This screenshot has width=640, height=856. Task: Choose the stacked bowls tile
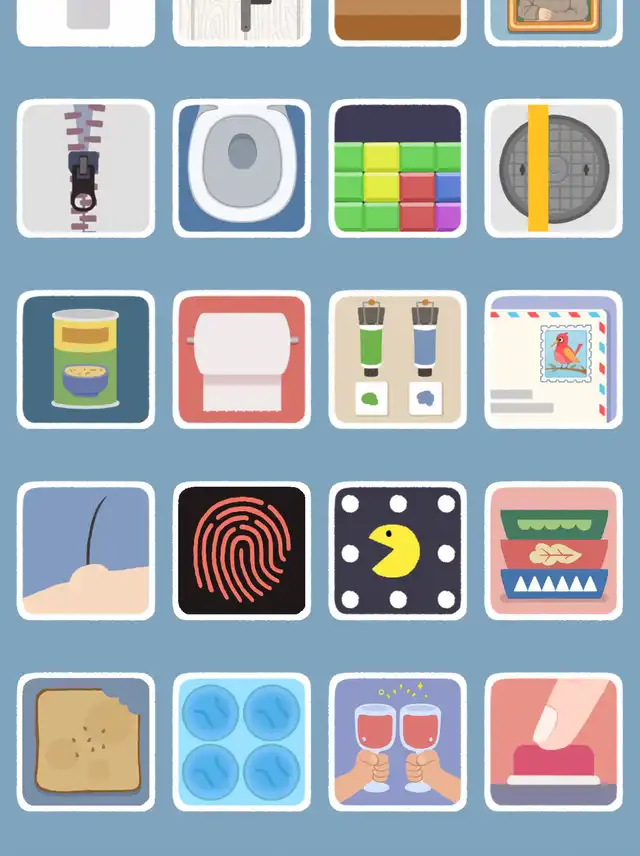554,551
